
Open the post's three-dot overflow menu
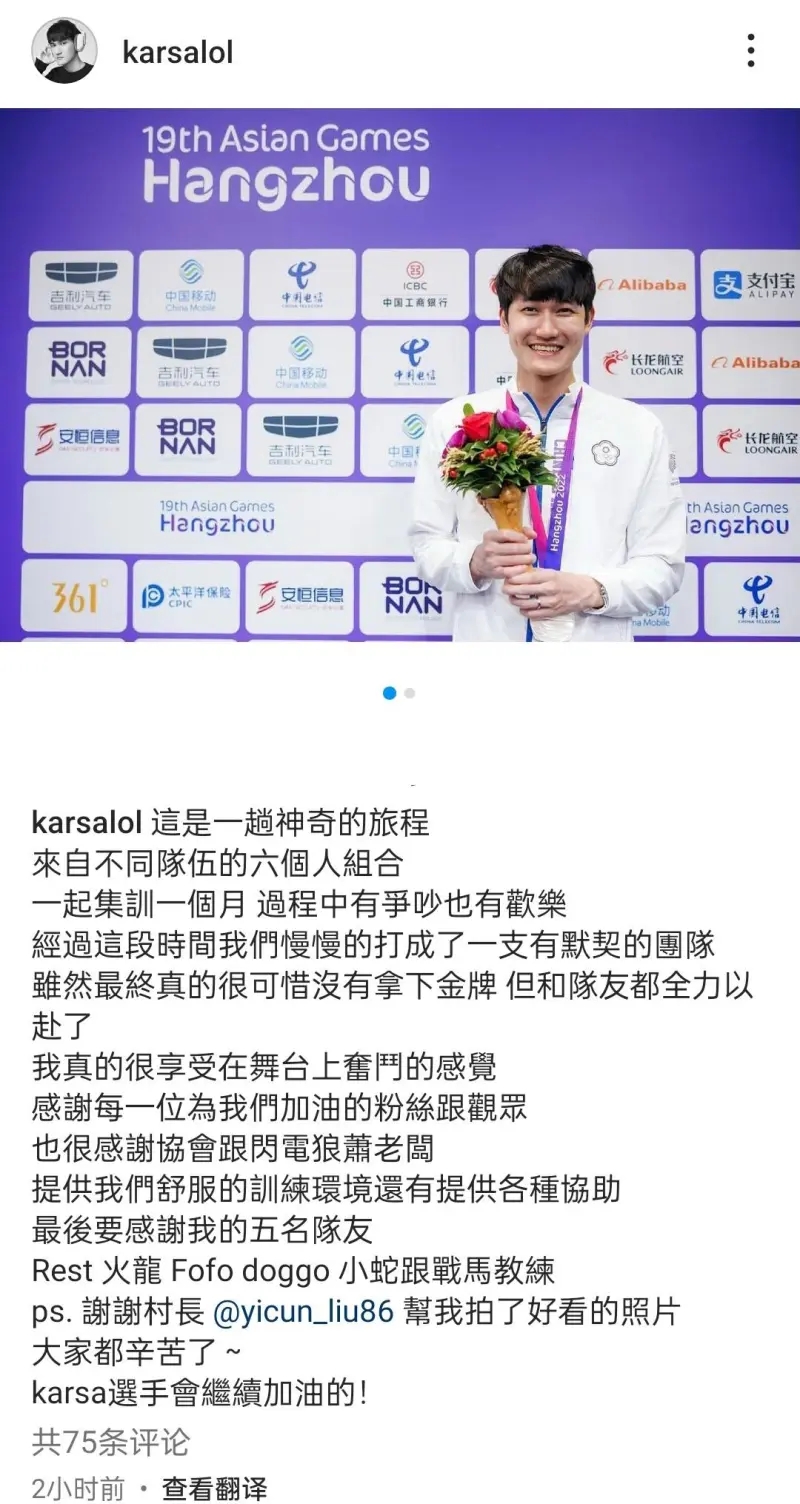click(750, 50)
